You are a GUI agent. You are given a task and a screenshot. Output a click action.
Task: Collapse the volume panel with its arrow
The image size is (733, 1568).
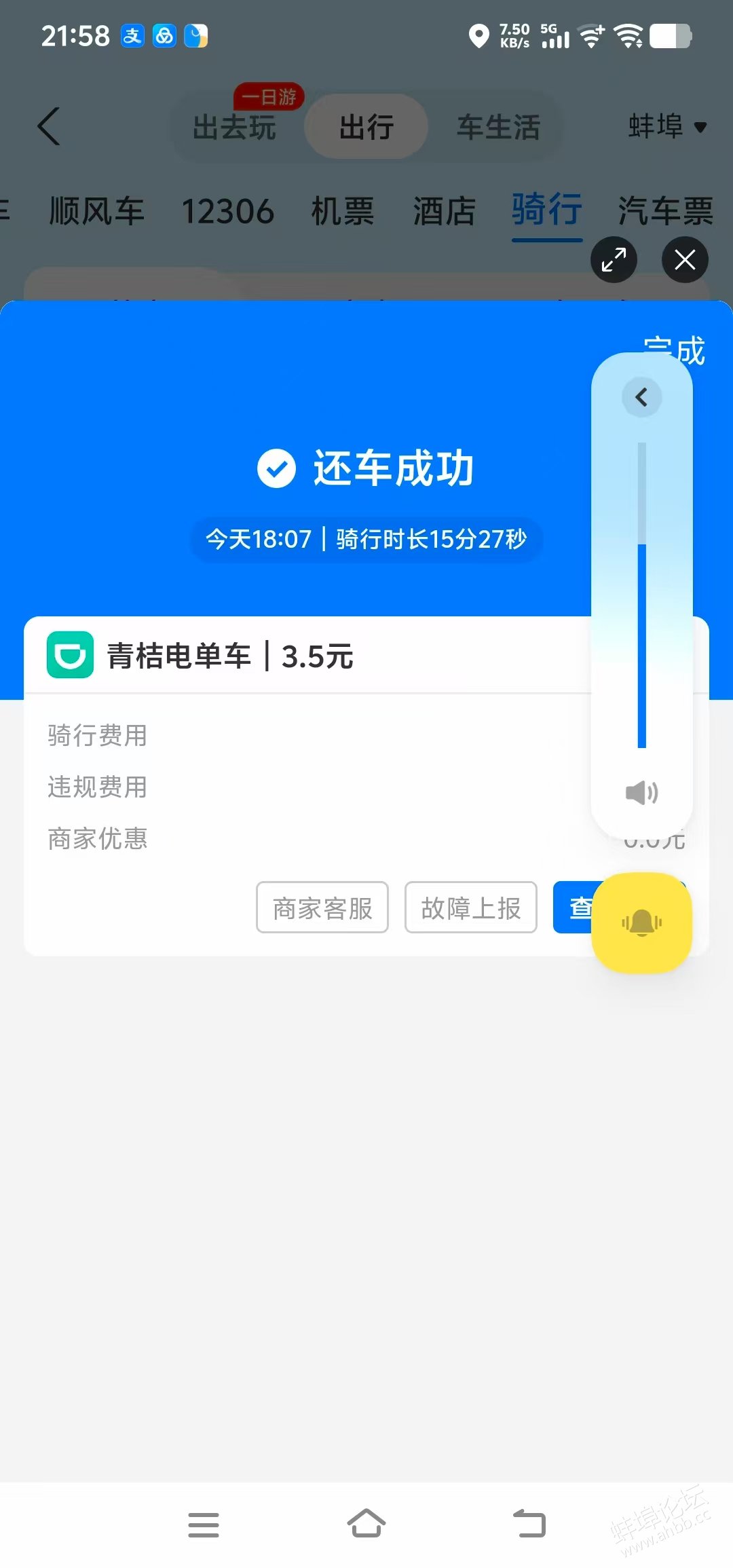pos(641,397)
